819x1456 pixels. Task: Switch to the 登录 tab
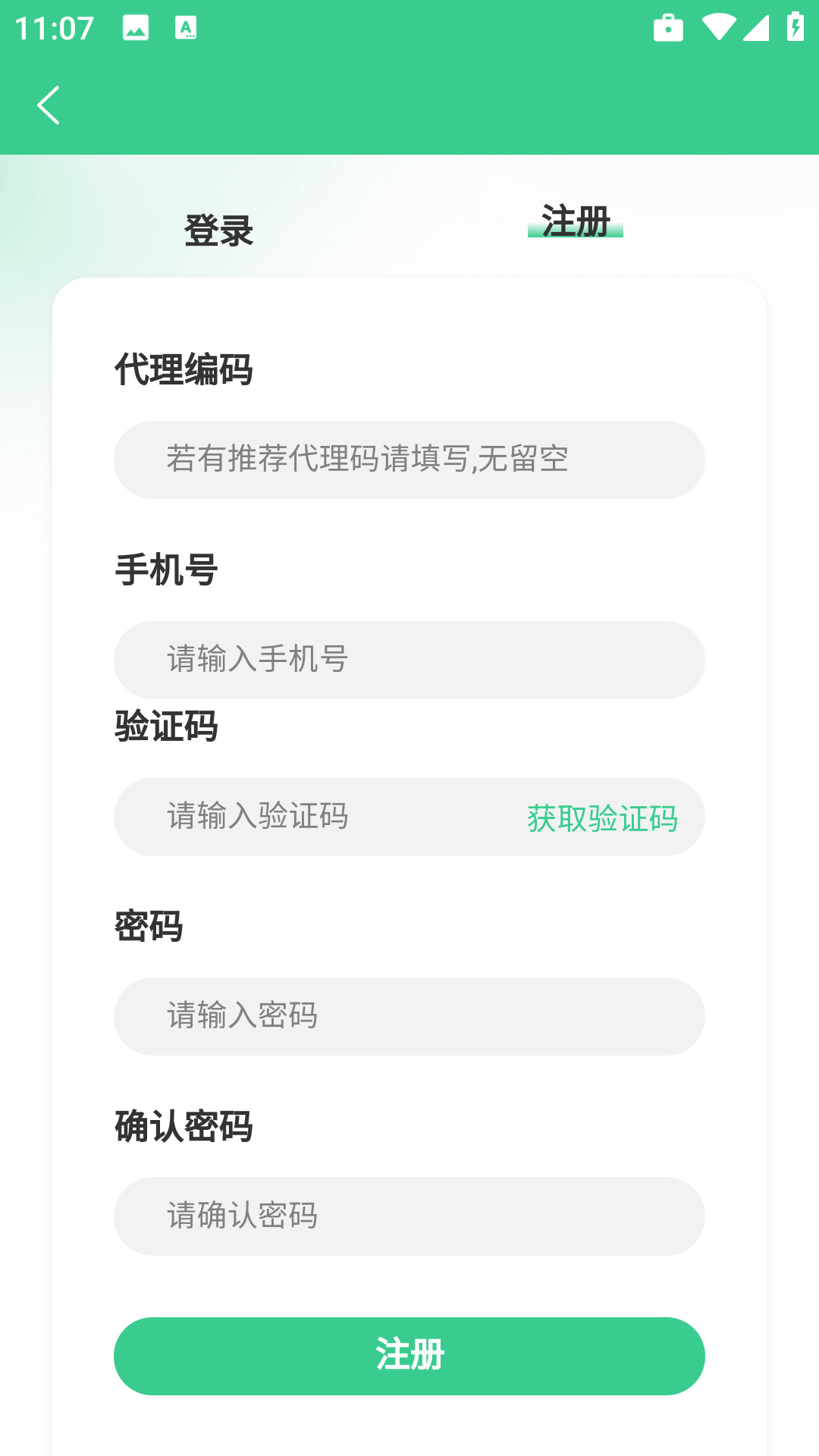click(x=218, y=230)
